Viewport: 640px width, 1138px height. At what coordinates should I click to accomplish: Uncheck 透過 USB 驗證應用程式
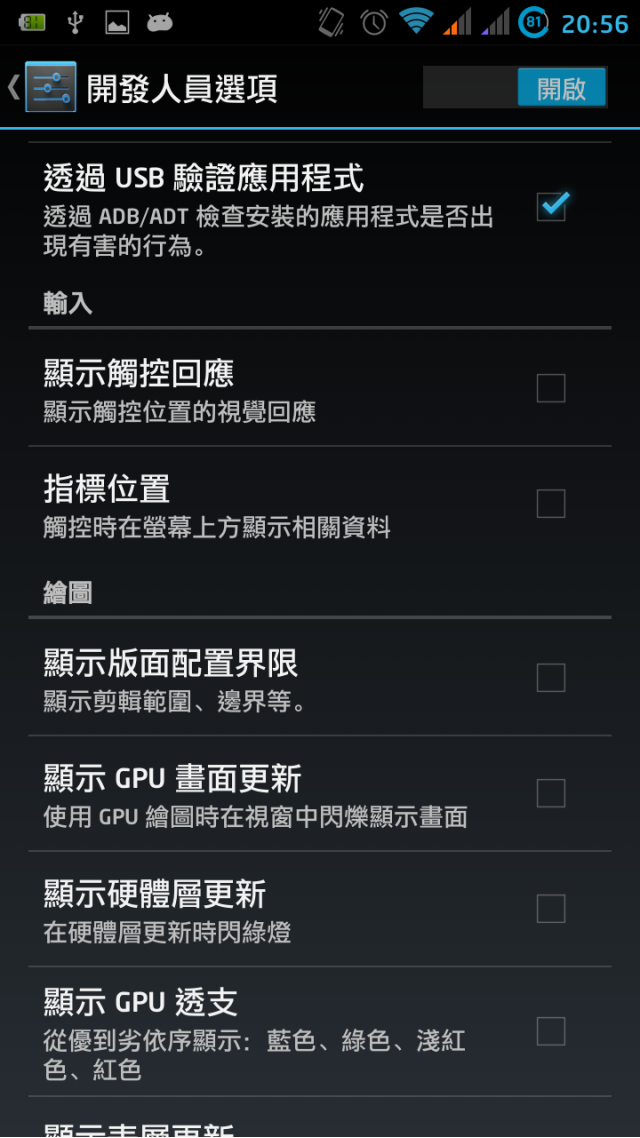coord(551,206)
